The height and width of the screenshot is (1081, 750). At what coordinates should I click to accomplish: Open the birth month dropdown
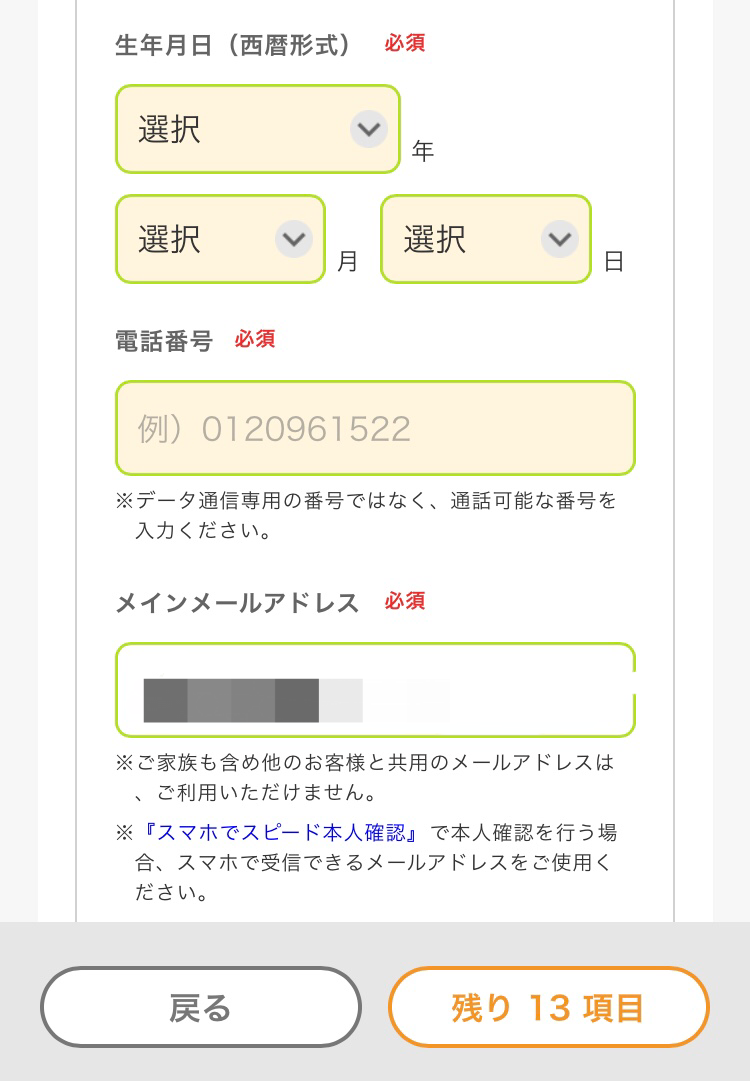[x=221, y=239]
